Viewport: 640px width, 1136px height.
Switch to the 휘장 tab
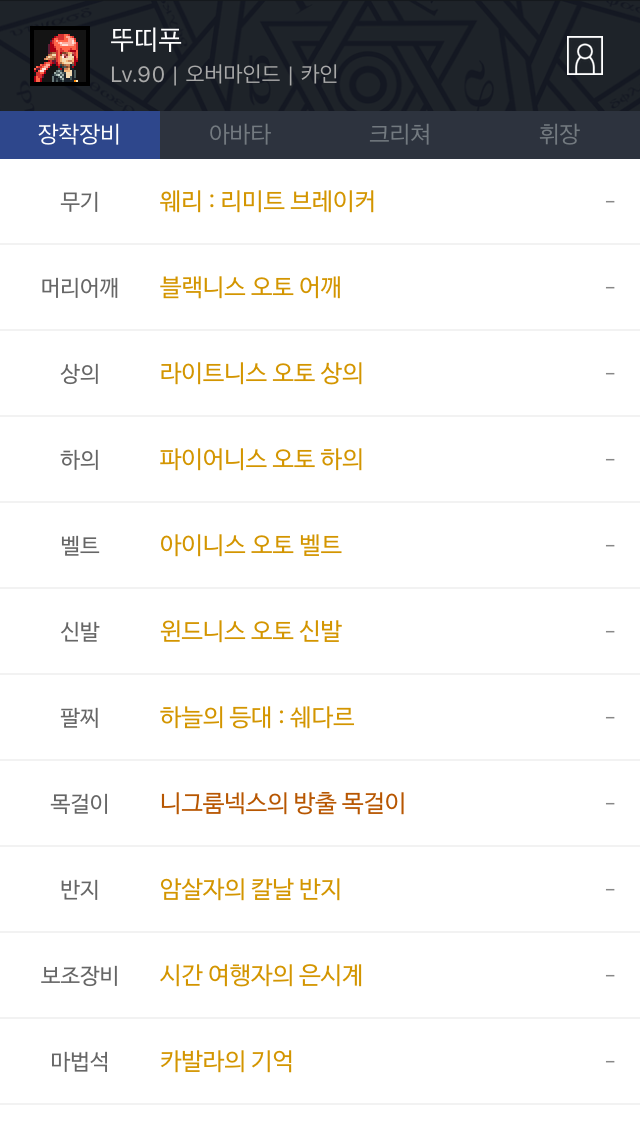(x=559, y=135)
